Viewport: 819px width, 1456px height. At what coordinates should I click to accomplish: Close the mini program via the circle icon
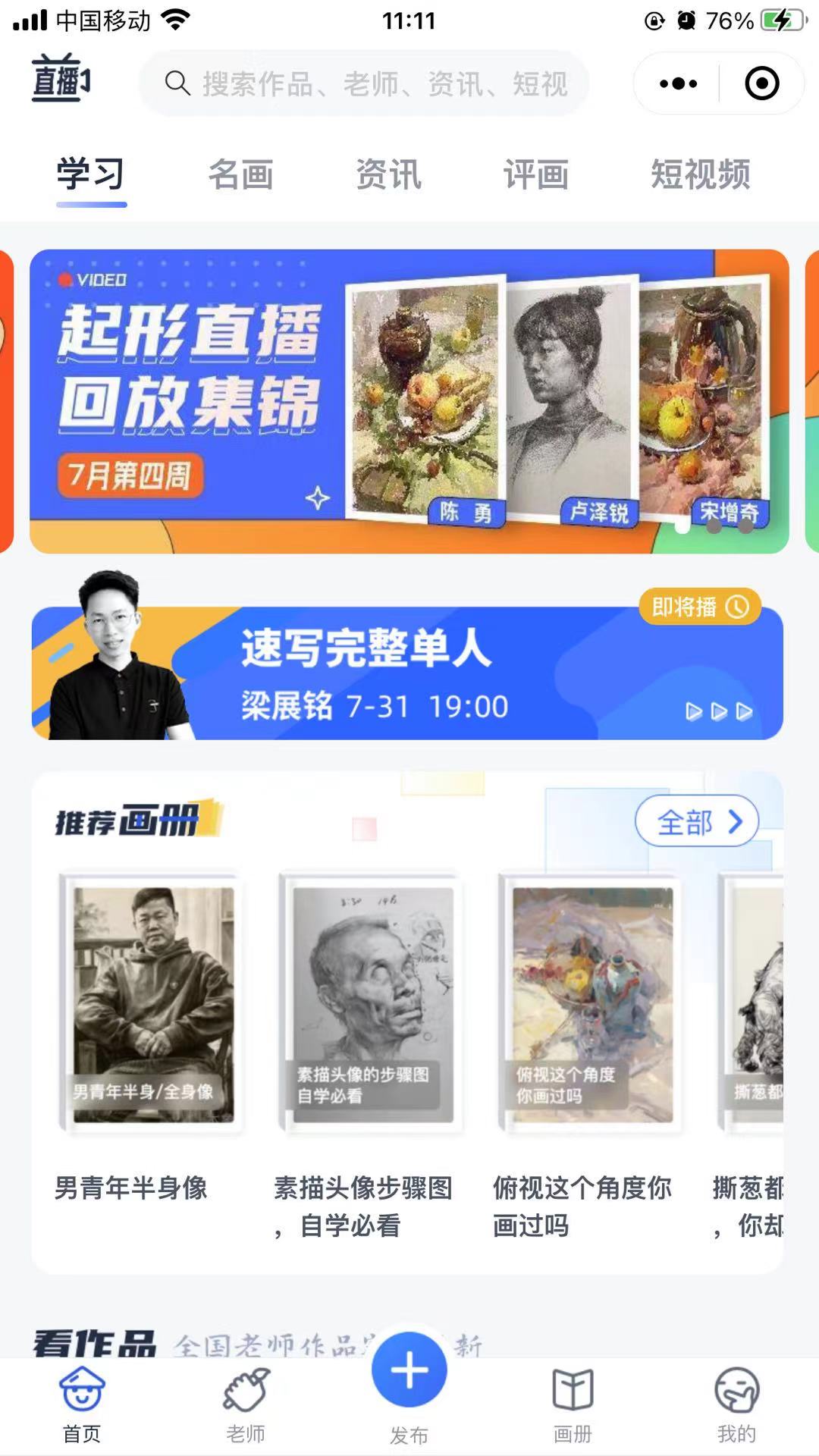click(x=761, y=83)
